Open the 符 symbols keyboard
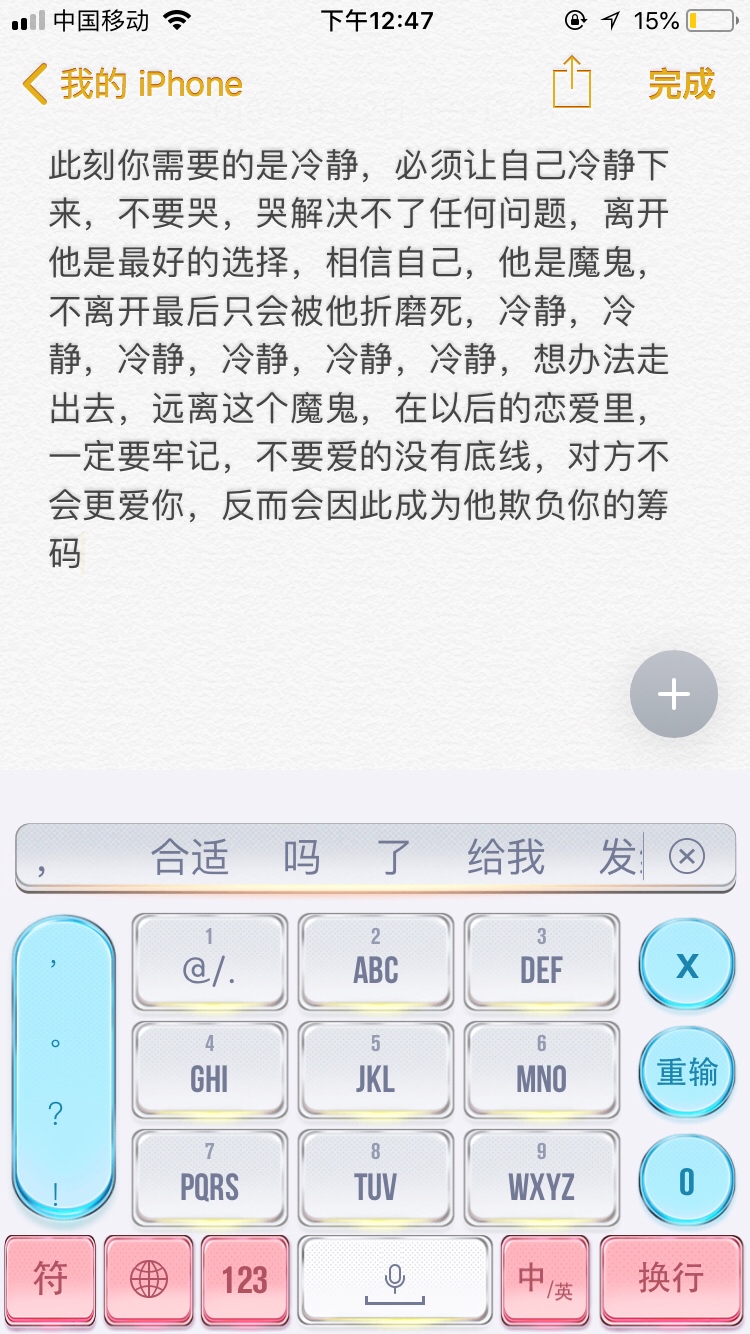This screenshot has width=750, height=1334. coord(51,1279)
